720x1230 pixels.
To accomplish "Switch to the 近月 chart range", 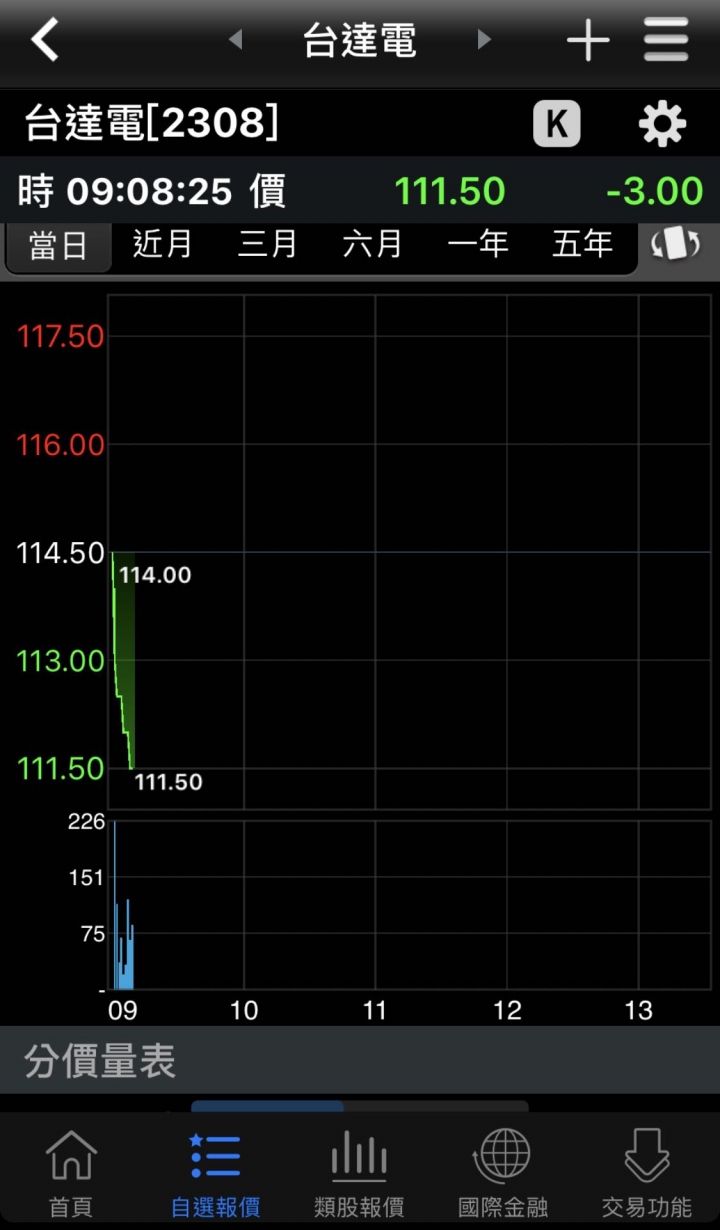I will point(163,244).
